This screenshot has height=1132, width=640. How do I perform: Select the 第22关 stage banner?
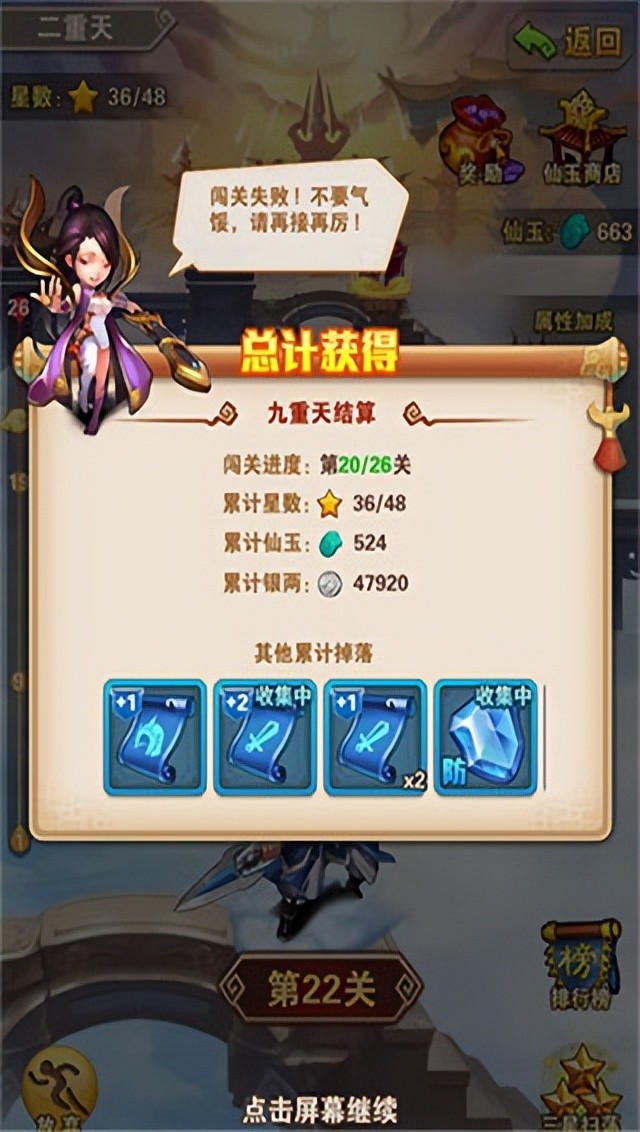320,990
